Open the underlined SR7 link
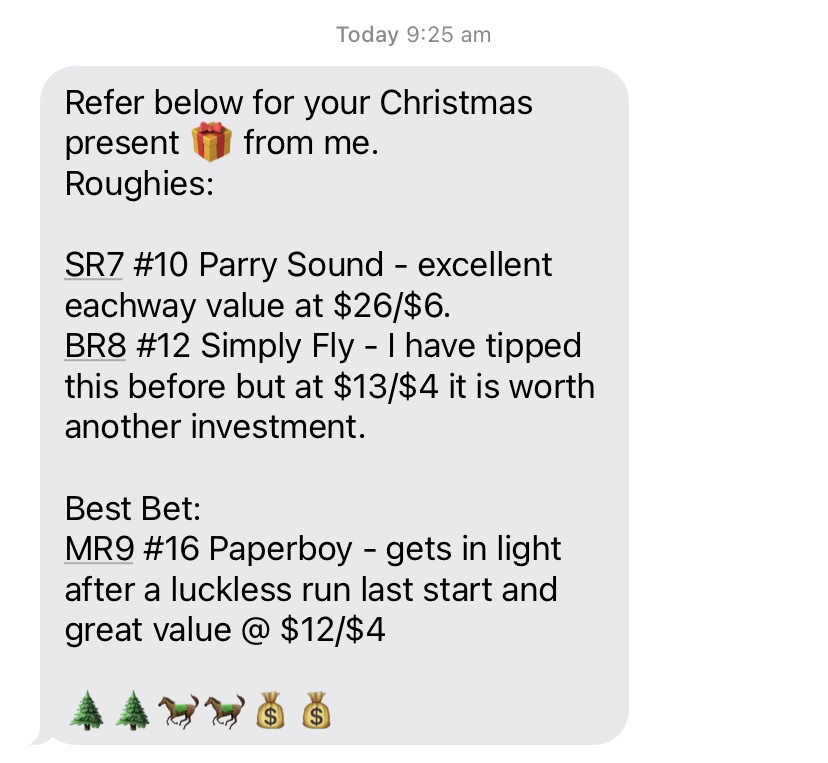Viewport: 828px width, 763px height. point(93,266)
